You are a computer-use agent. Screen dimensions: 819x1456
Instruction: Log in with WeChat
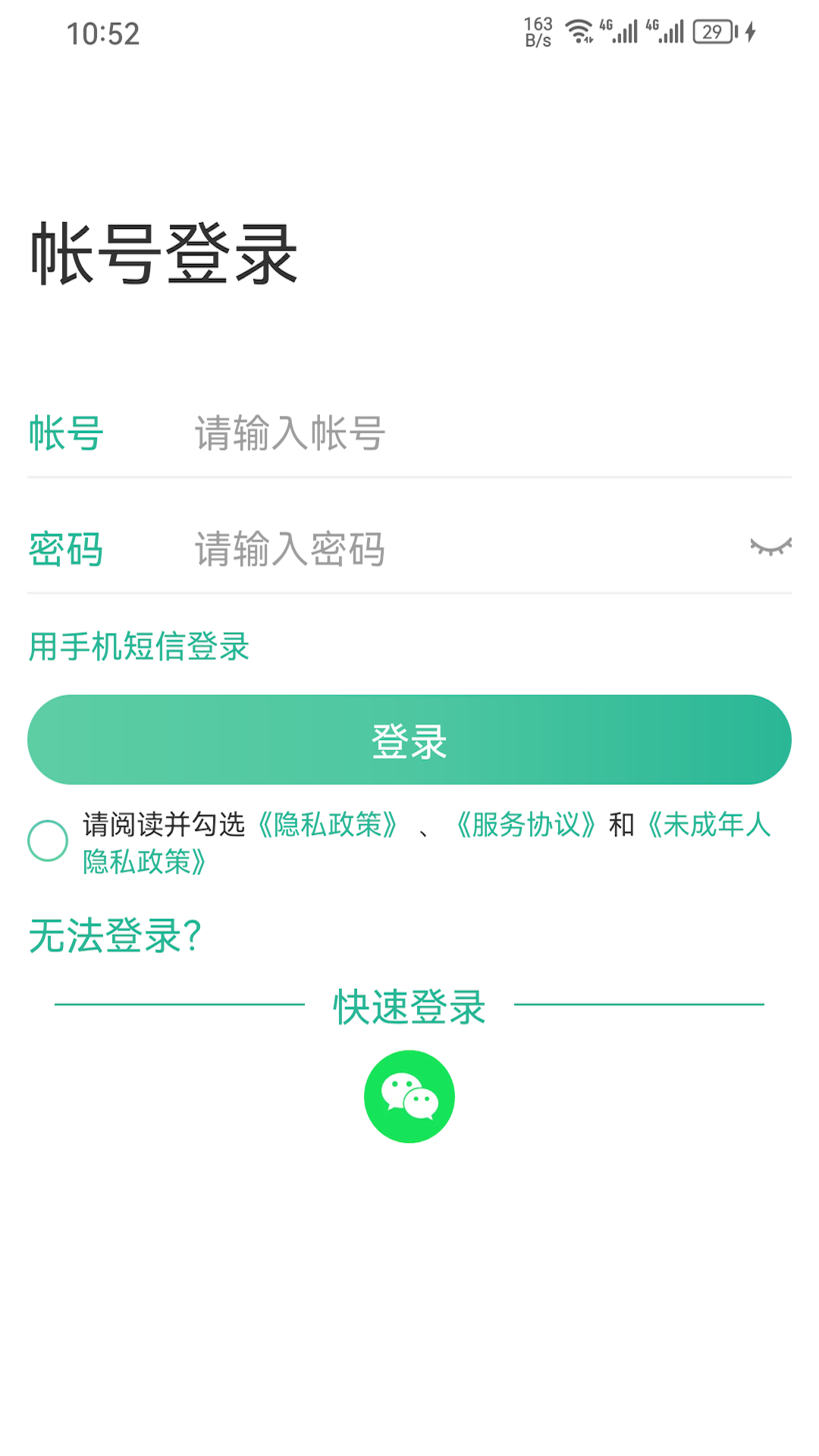[409, 1095]
